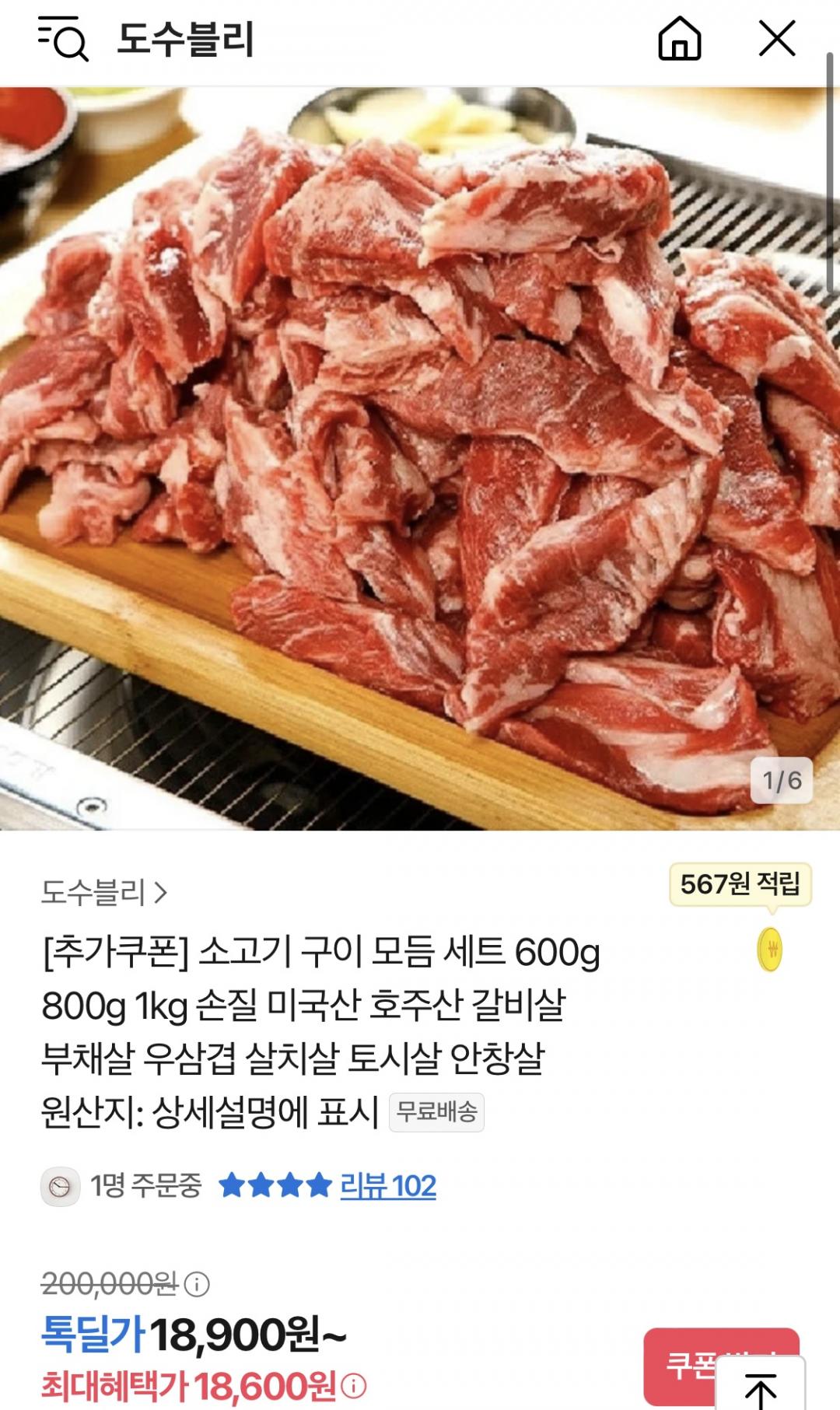
Task: Close the product page
Action: 777,39
